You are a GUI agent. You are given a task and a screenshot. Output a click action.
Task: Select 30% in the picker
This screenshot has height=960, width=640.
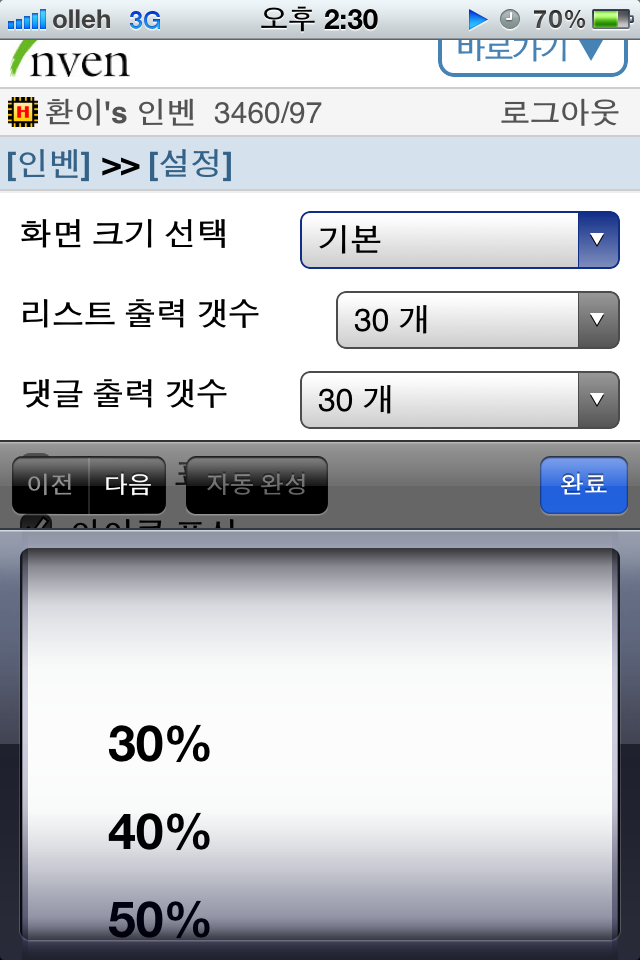(x=160, y=746)
